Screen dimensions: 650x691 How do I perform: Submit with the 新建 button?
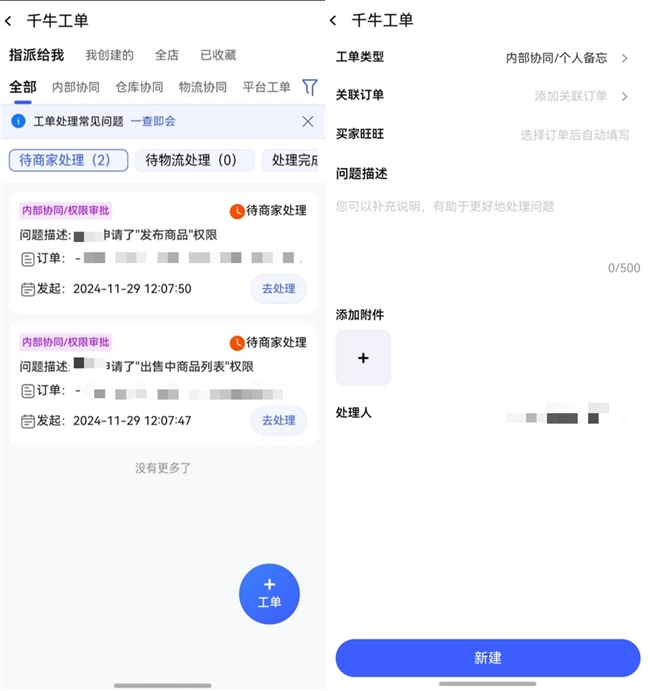487,658
